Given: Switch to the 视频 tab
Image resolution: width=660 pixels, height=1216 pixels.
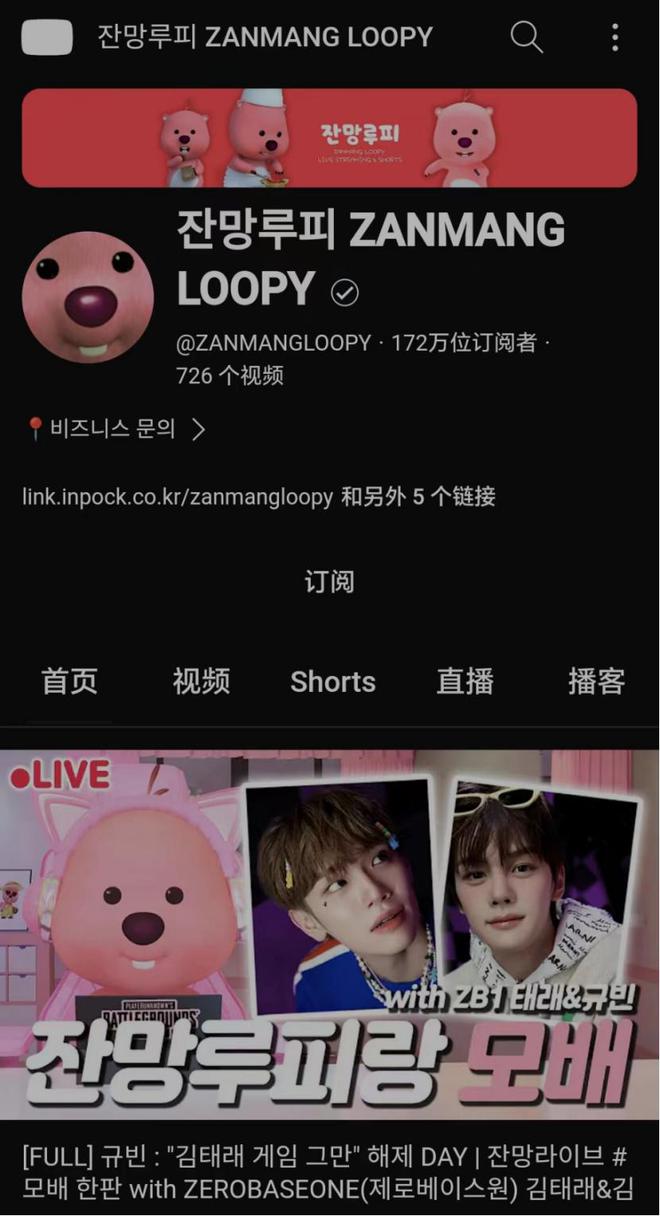Looking at the screenshot, I should pos(201,682).
